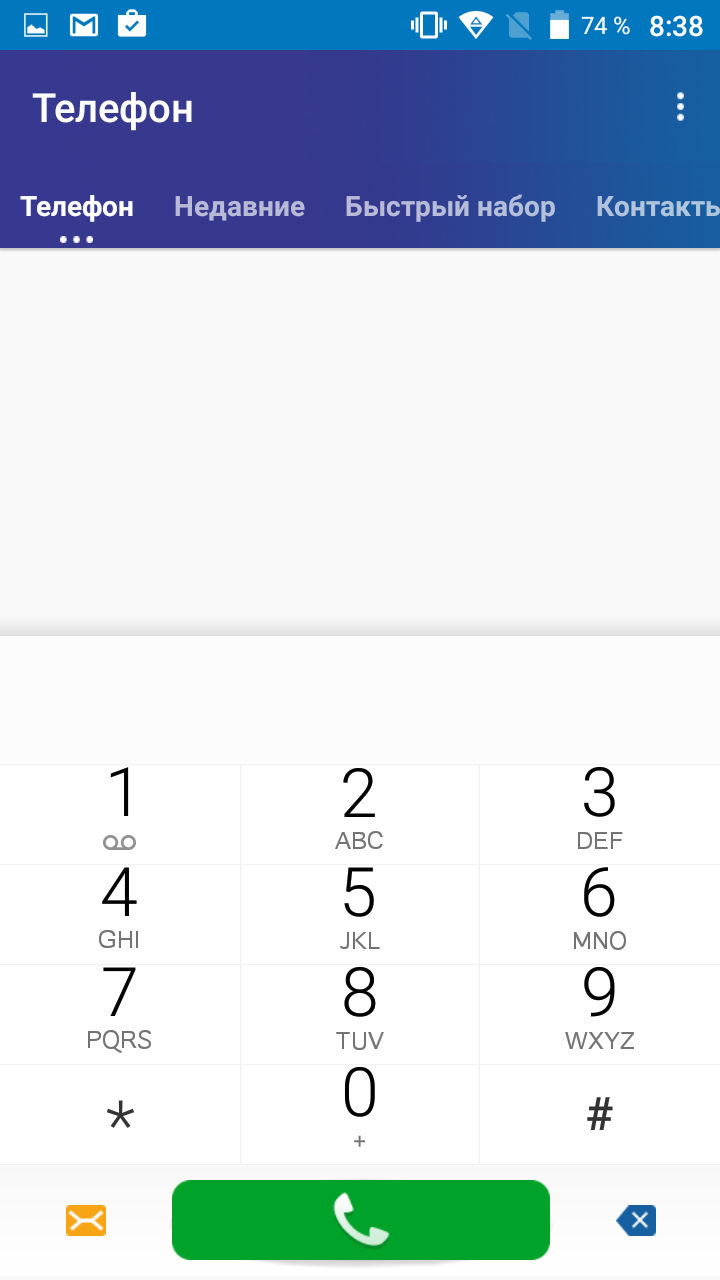
Task: Tap the hash key
Action: pyautogui.click(x=600, y=1114)
